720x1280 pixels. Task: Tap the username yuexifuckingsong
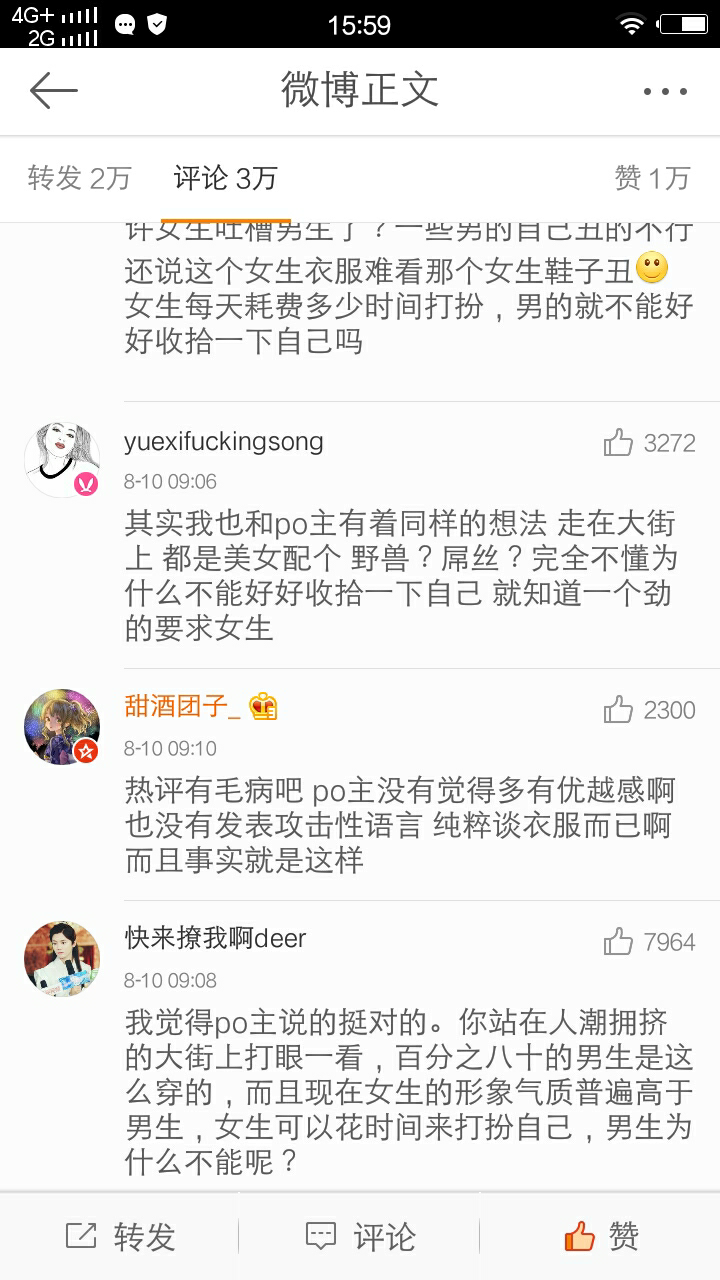224,441
